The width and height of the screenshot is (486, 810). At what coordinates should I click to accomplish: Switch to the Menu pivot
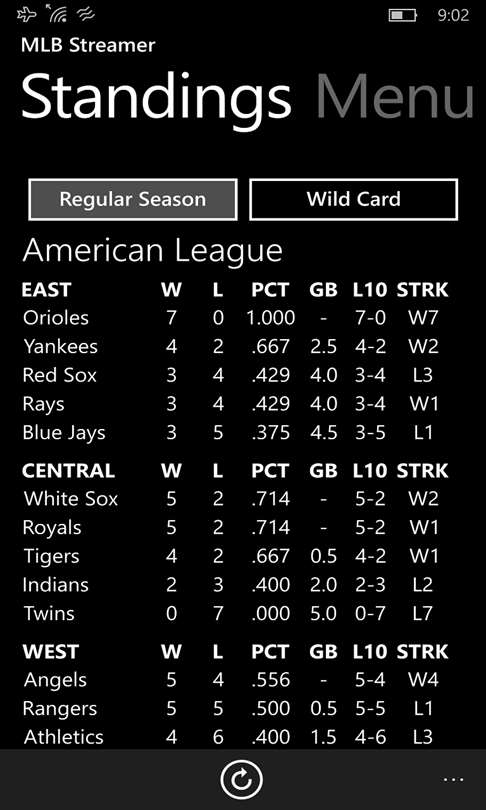point(395,97)
